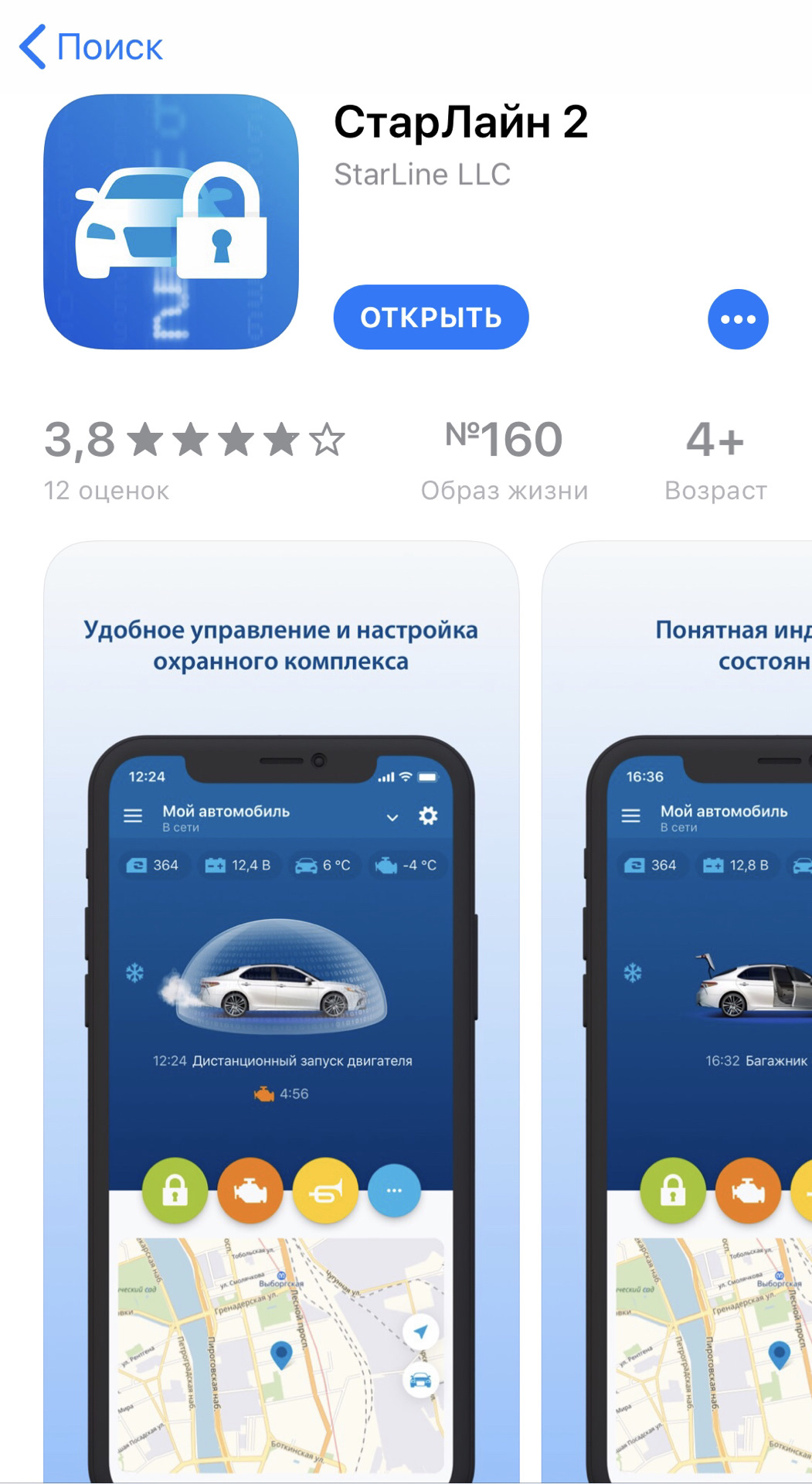Screen dimensions: 812x1484
Task: View the 3,8 star ratings section
Action: 193,458
